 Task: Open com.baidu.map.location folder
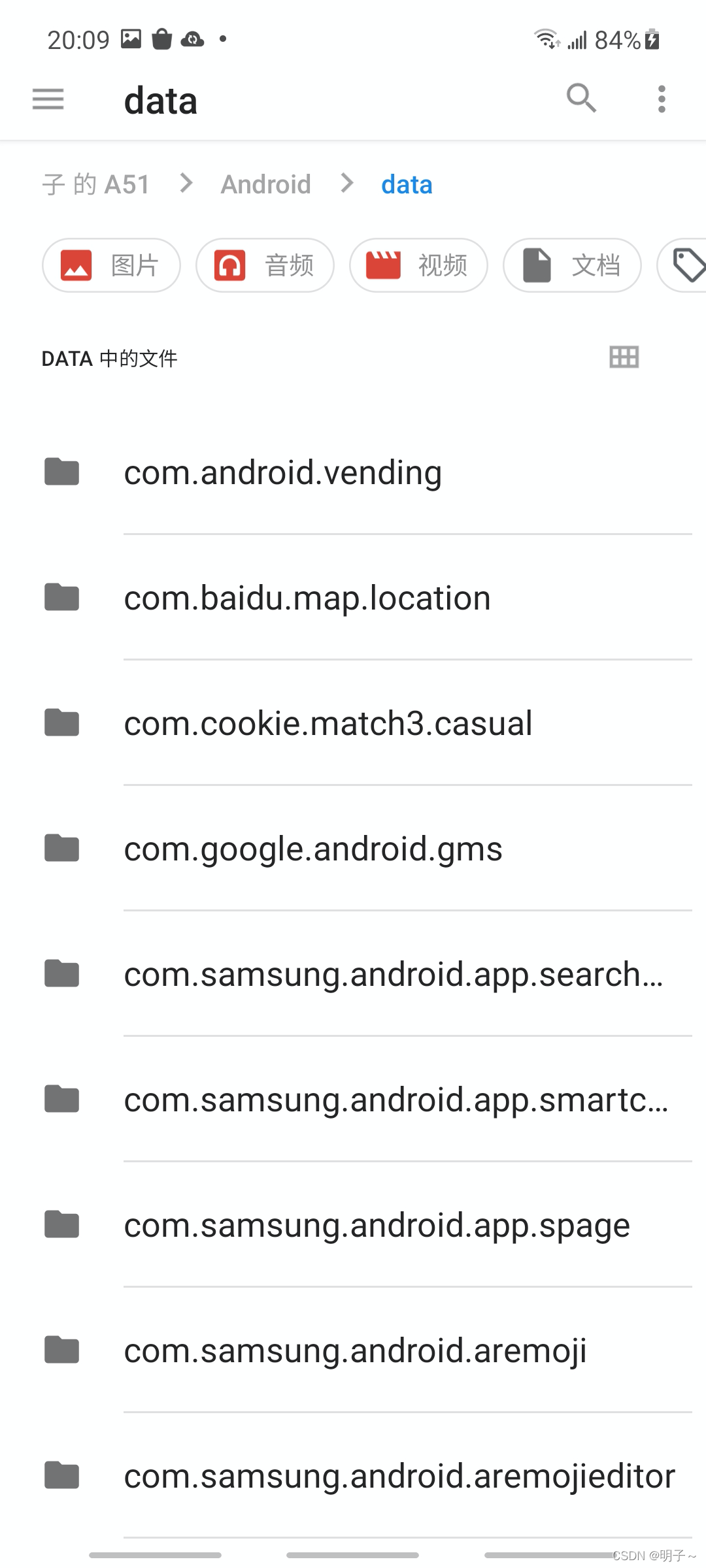click(x=353, y=598)
